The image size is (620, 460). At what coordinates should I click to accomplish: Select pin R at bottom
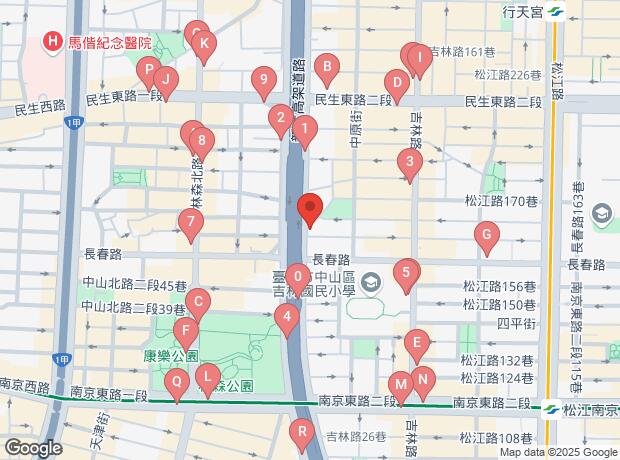coord(301,433)
